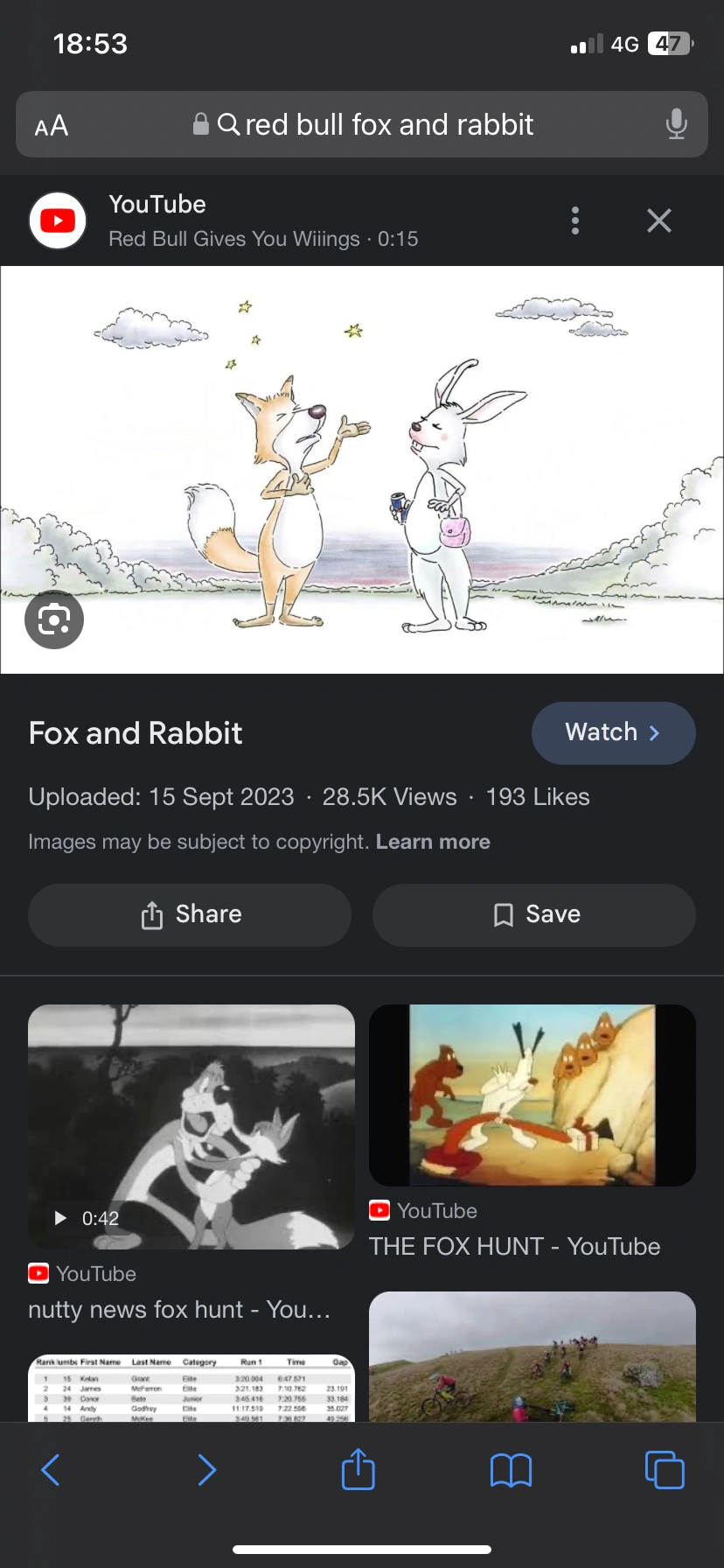Screen dimensions: 724x1568
Task: Tap the YouTube logo icon
Action: click(x=57, y=220)
